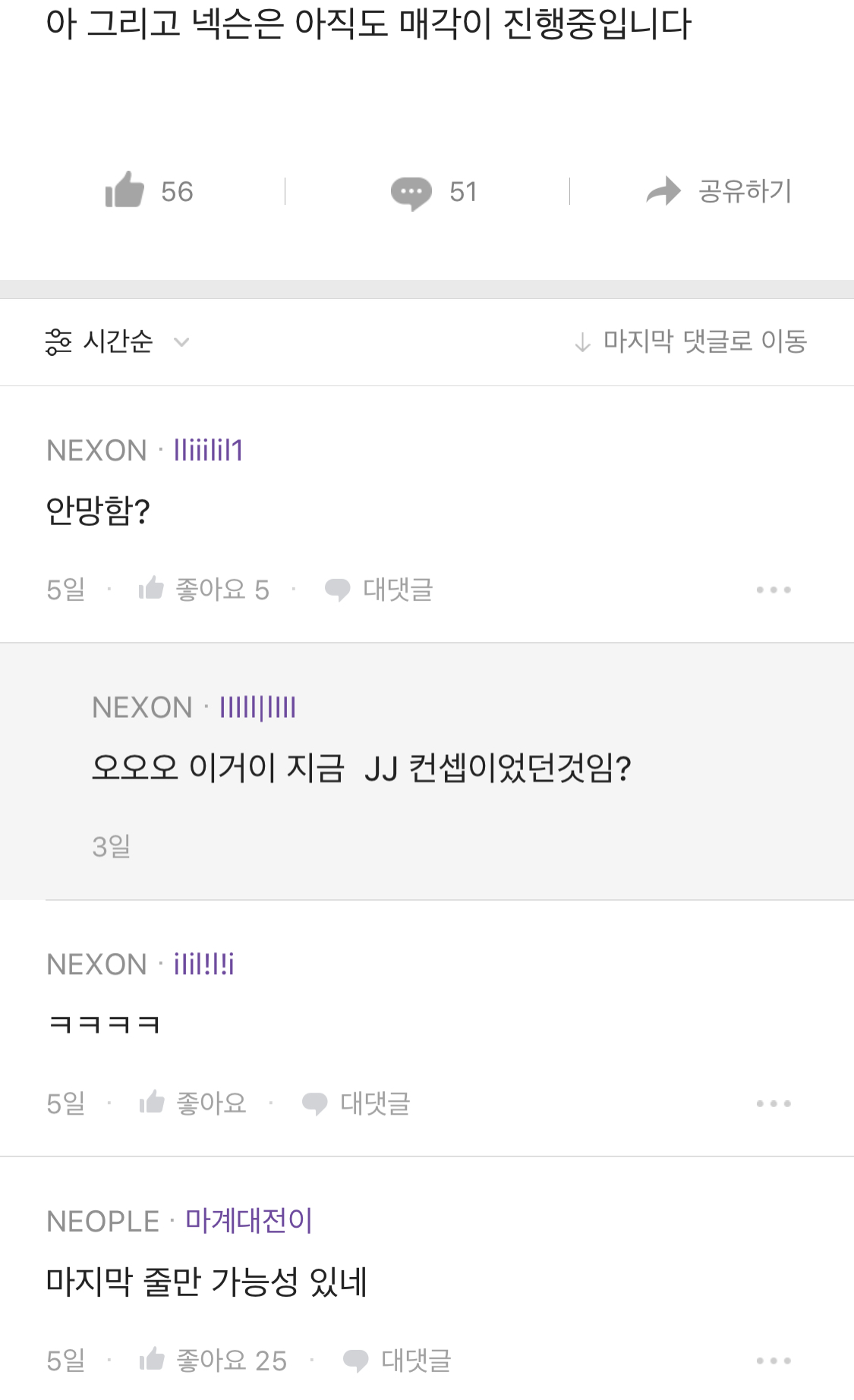View profile of commenter IIiiiIiI1
Viewport: 854px width, 1400px height.
(208, 450)
